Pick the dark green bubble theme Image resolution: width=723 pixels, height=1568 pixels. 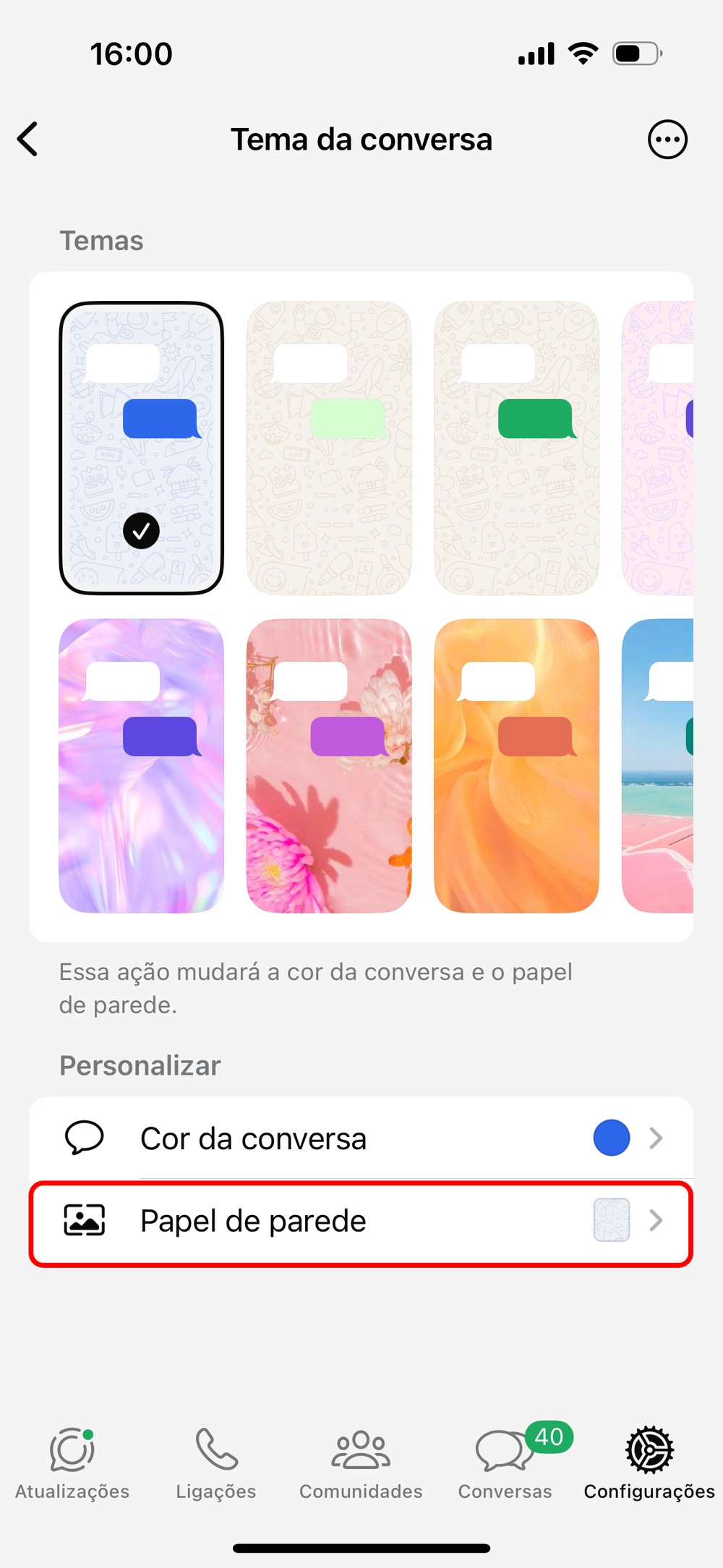point(516,448)
